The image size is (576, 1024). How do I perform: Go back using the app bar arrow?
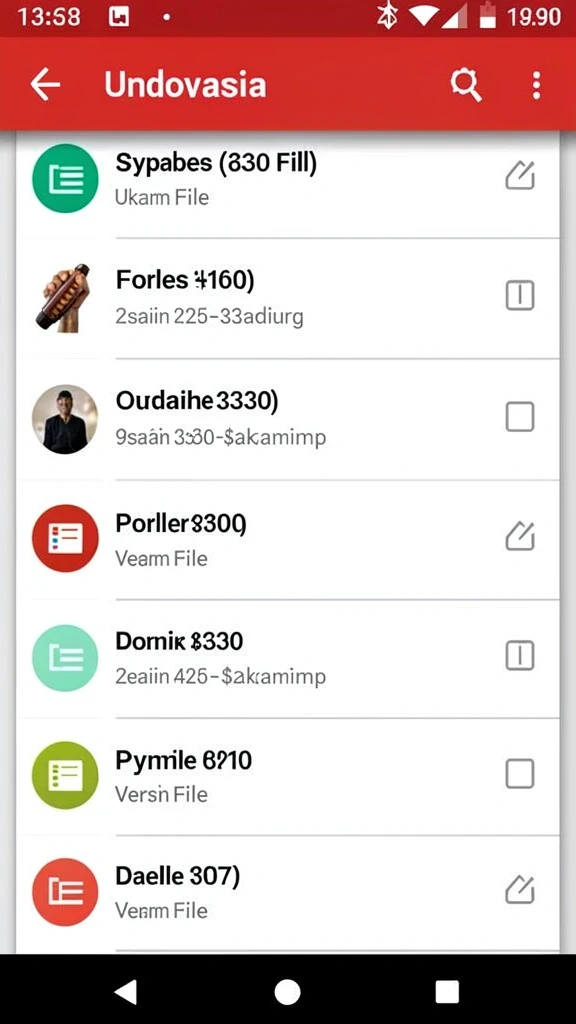click(45, 85)
